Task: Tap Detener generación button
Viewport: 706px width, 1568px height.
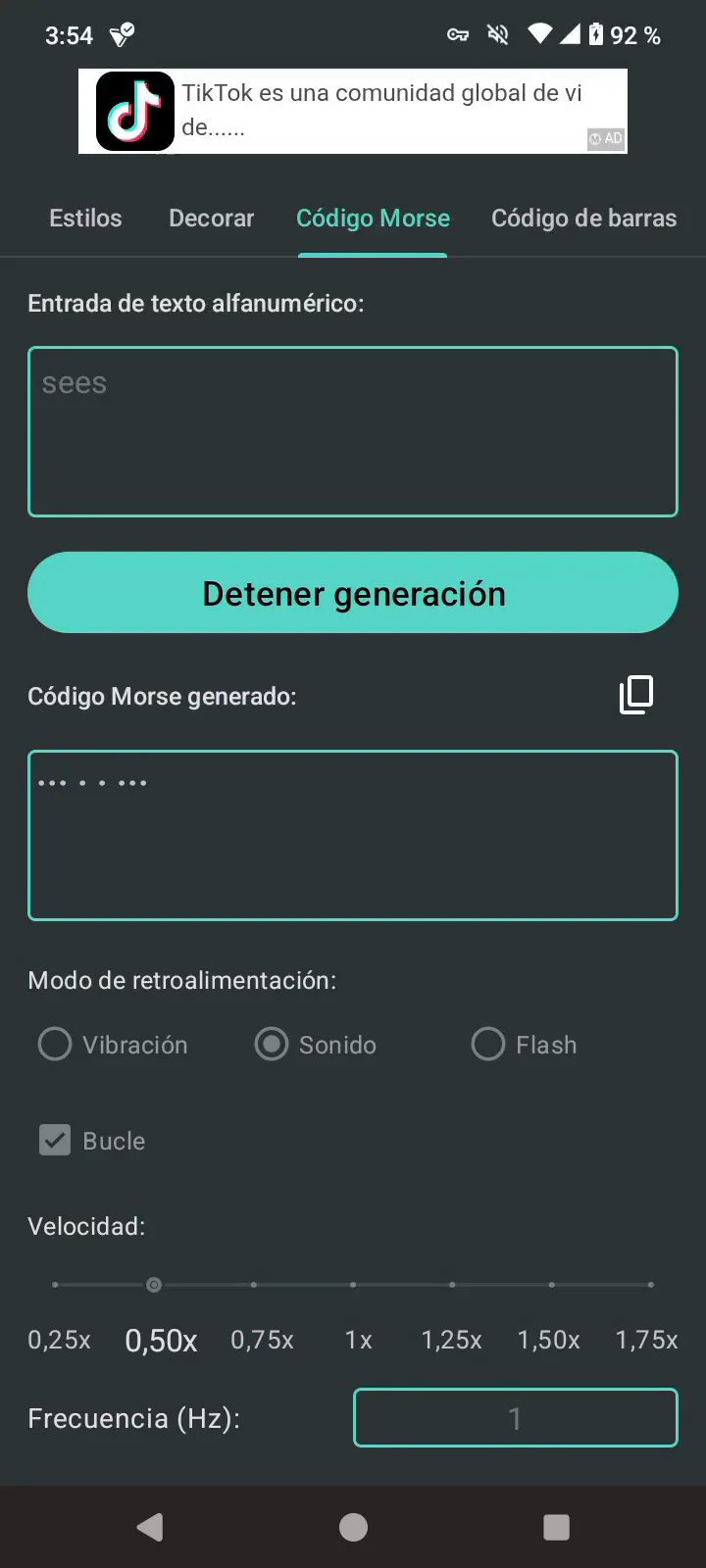Action: coord(353,593)
